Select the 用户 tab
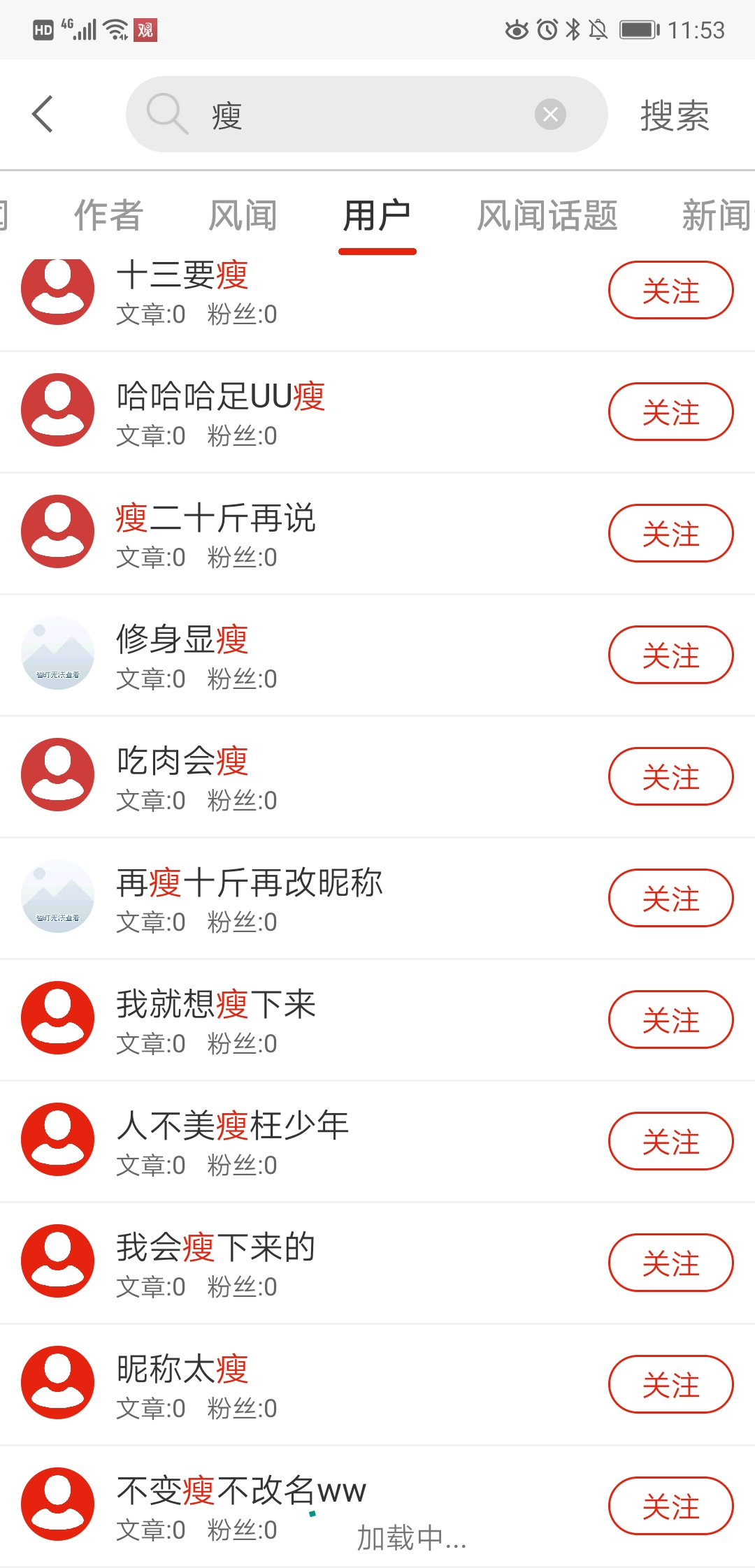The width and height of the screenshot is (755, 1568). pos(377,215)
